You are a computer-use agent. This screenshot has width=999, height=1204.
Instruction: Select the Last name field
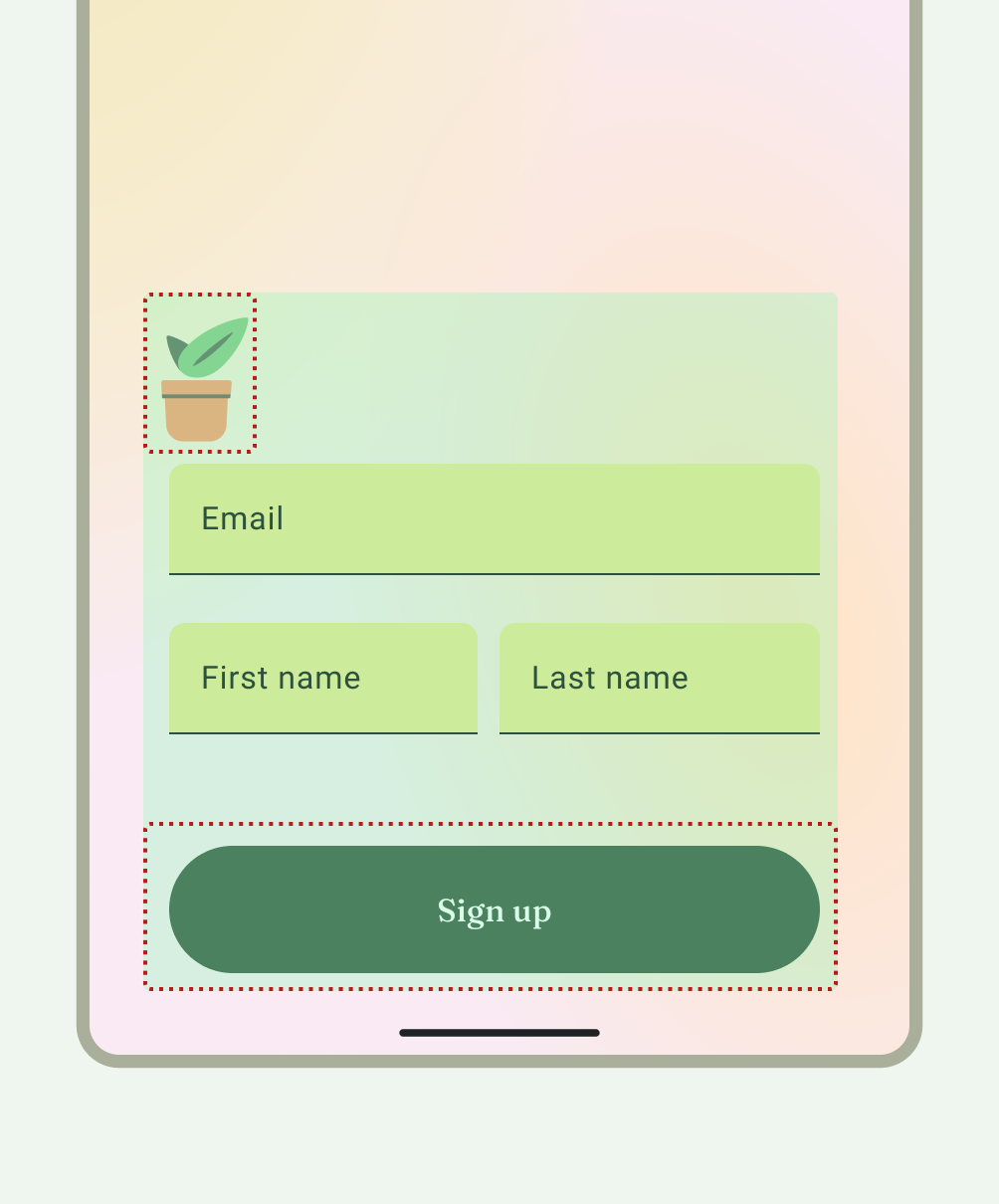pyautogui.click(x=659, y=678)
